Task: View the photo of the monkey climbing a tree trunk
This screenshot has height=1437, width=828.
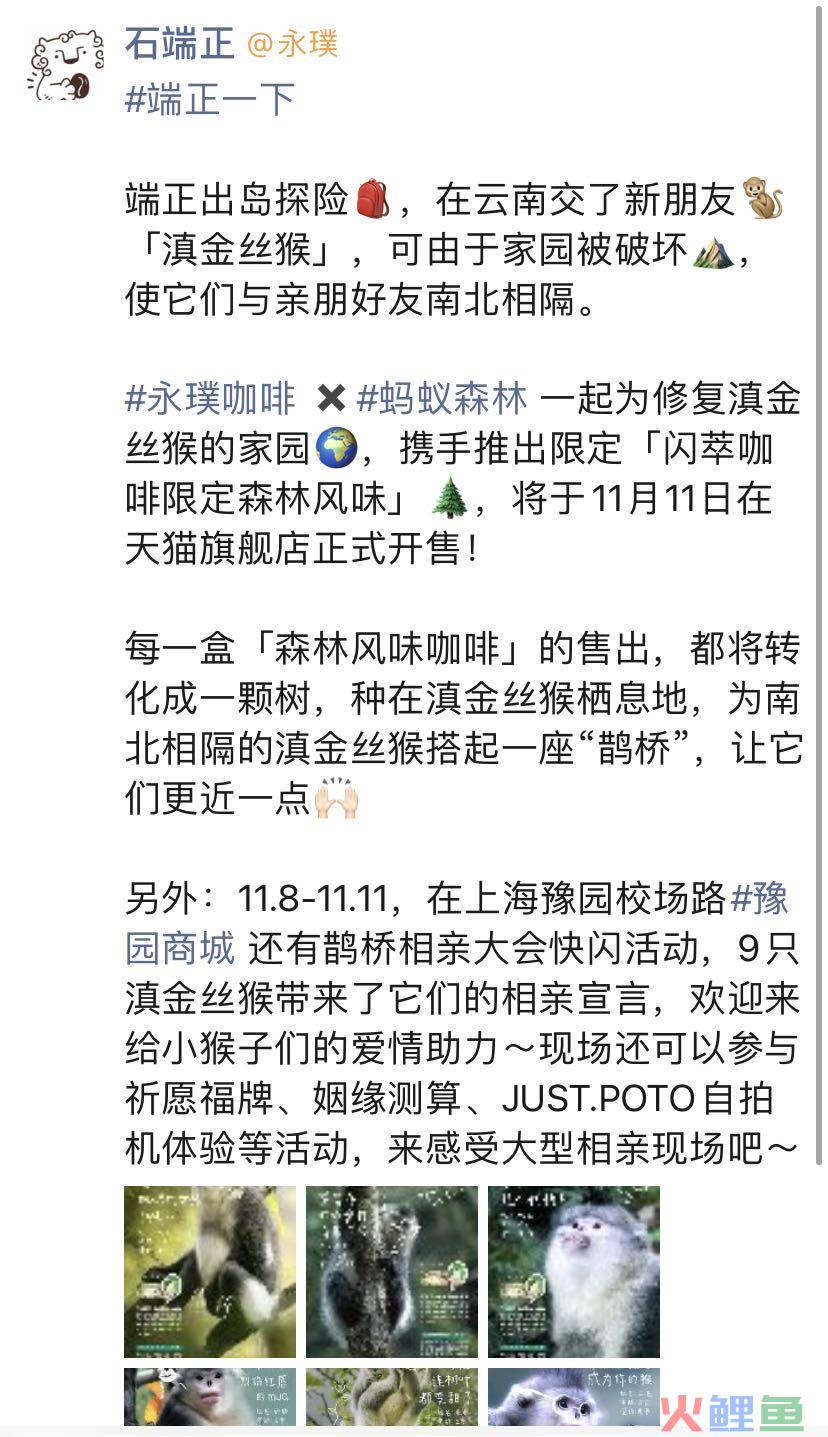Action: tap(392, 1271)
